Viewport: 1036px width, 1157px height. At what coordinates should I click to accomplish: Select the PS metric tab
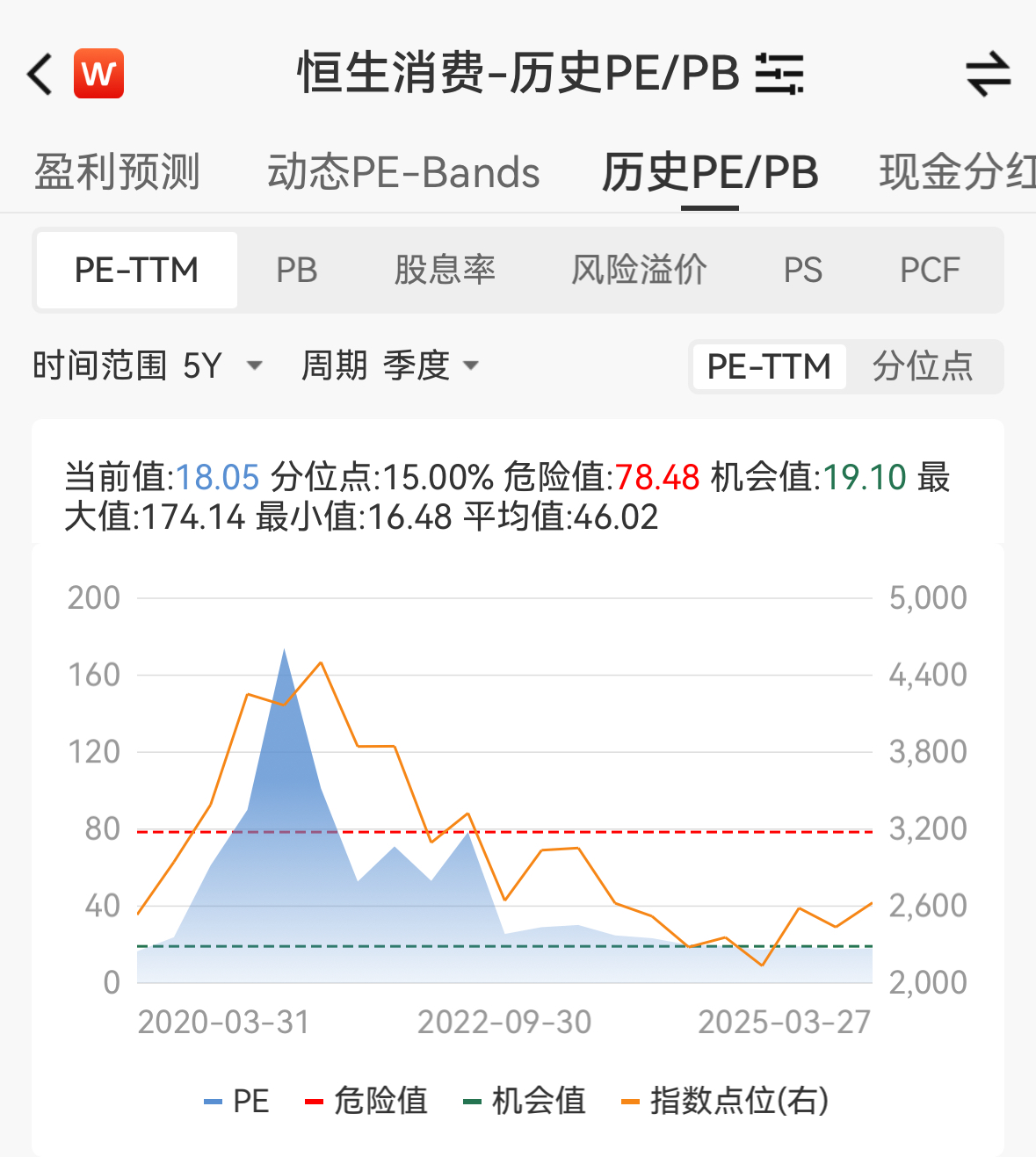tap(802, 271)
